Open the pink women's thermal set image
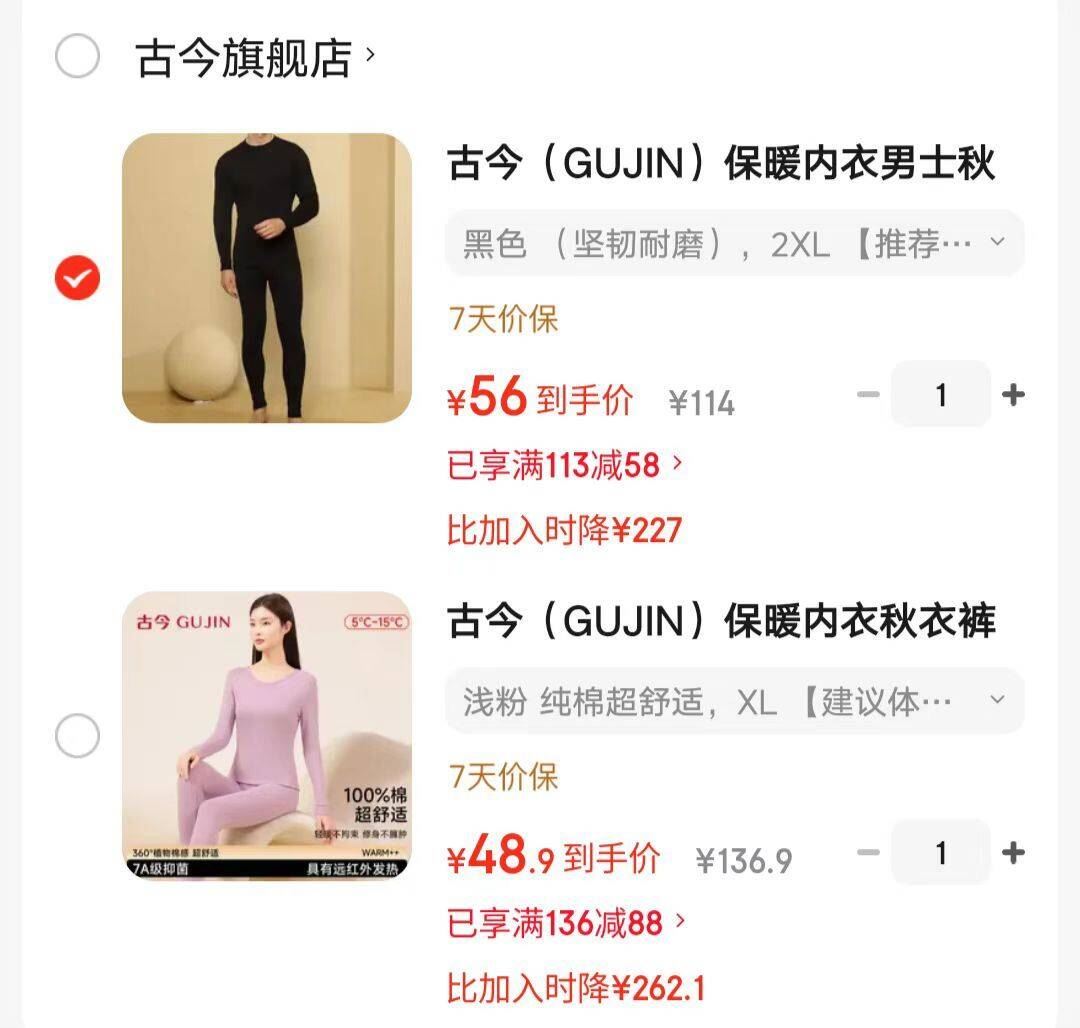 pyautogui.click(x=267, y=736)
